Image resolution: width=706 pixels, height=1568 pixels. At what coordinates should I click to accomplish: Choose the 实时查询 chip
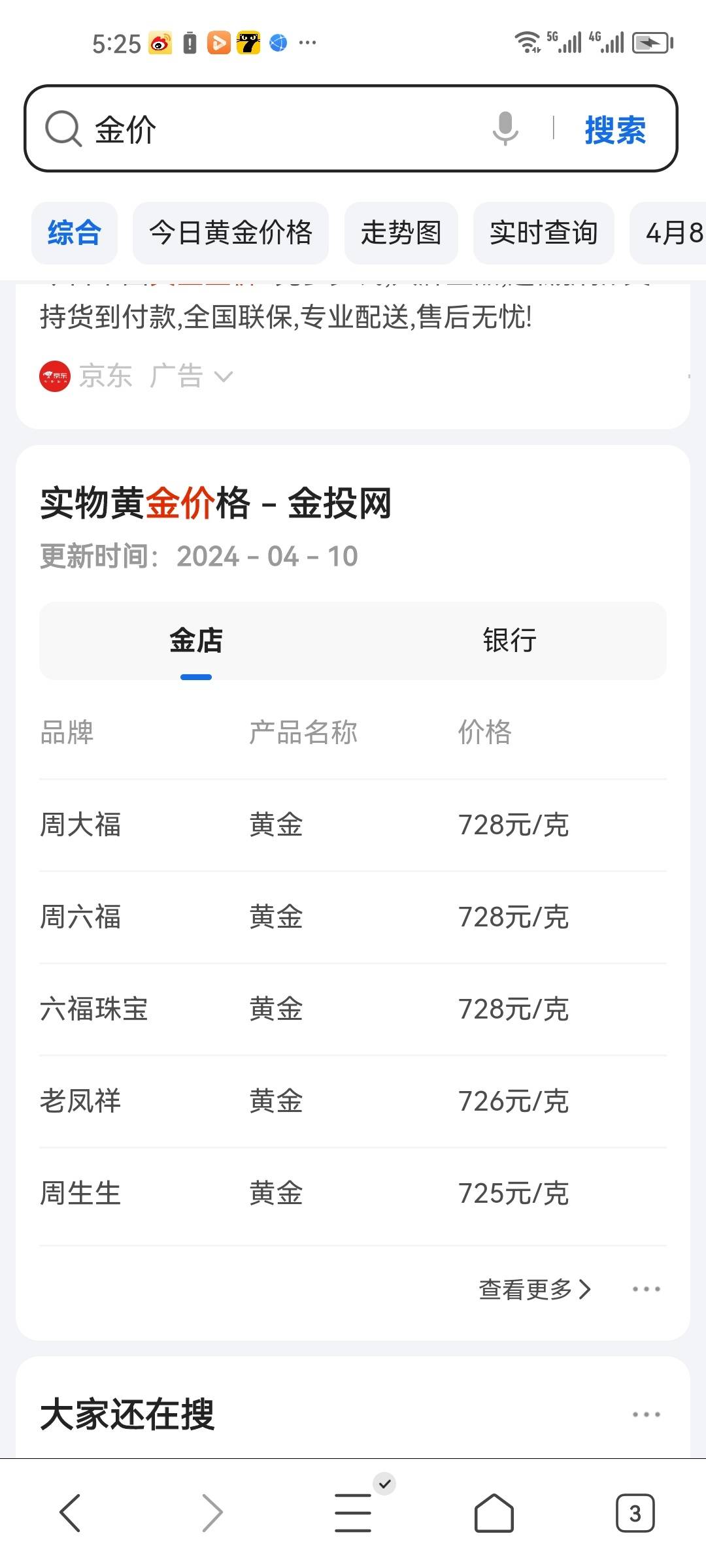click(x=544, y=233)
